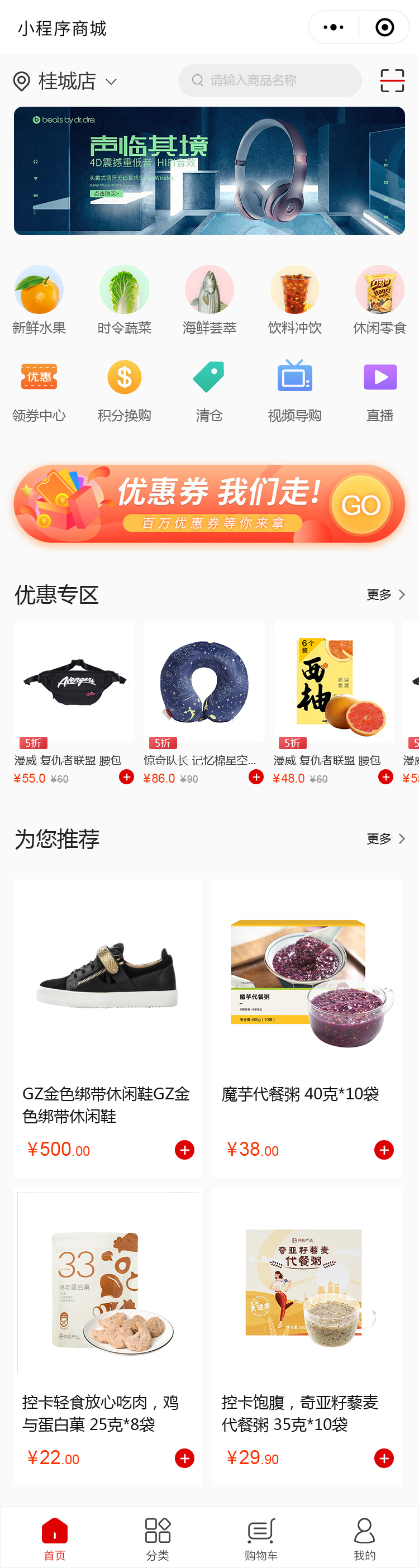The width and height of the screenshot is (419, 1568).
Task: Close the mini program
Action: [384, 27]
